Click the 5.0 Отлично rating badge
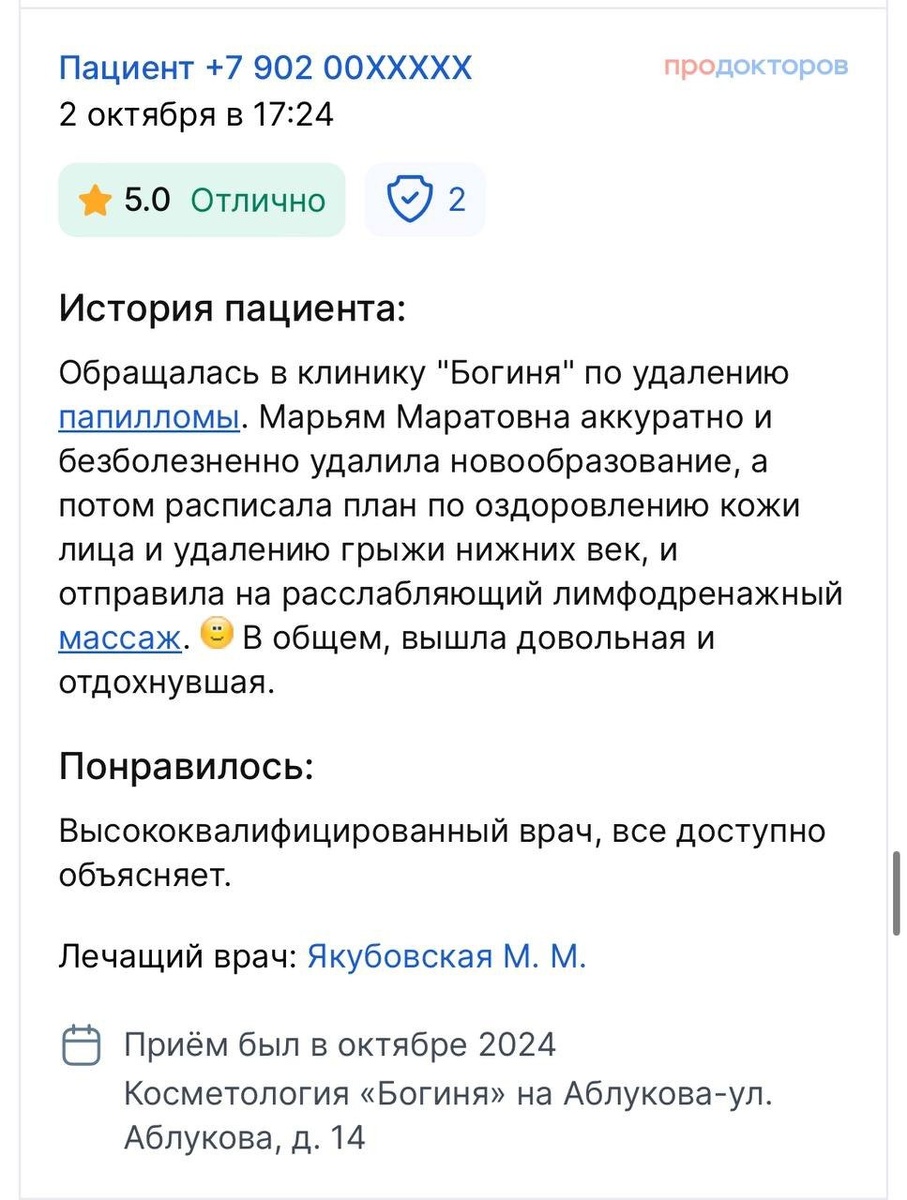907x1200 pixels. click(x=200, y=199)
